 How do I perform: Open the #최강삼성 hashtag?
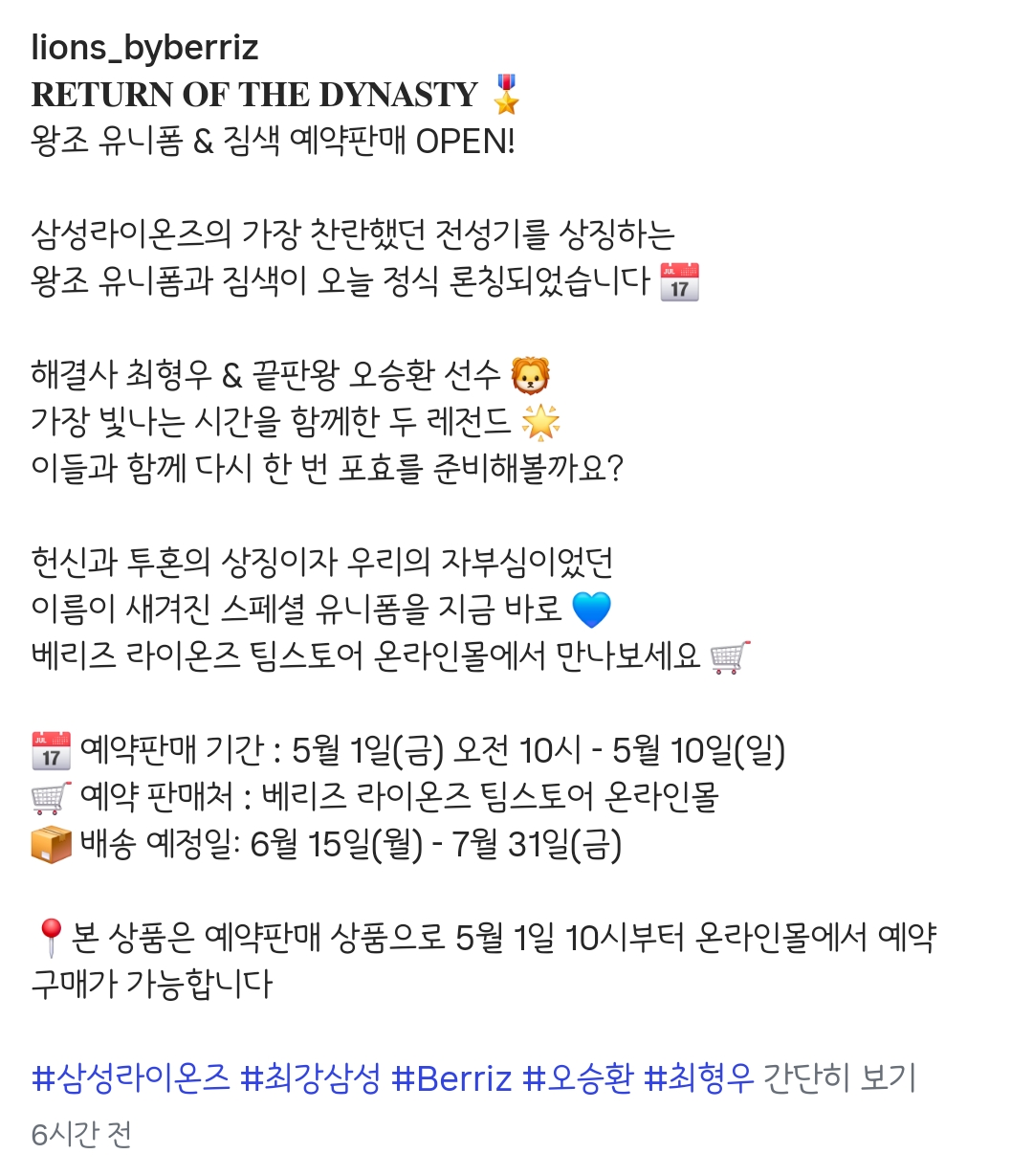pyautogui.click(x=311, y=1078)
